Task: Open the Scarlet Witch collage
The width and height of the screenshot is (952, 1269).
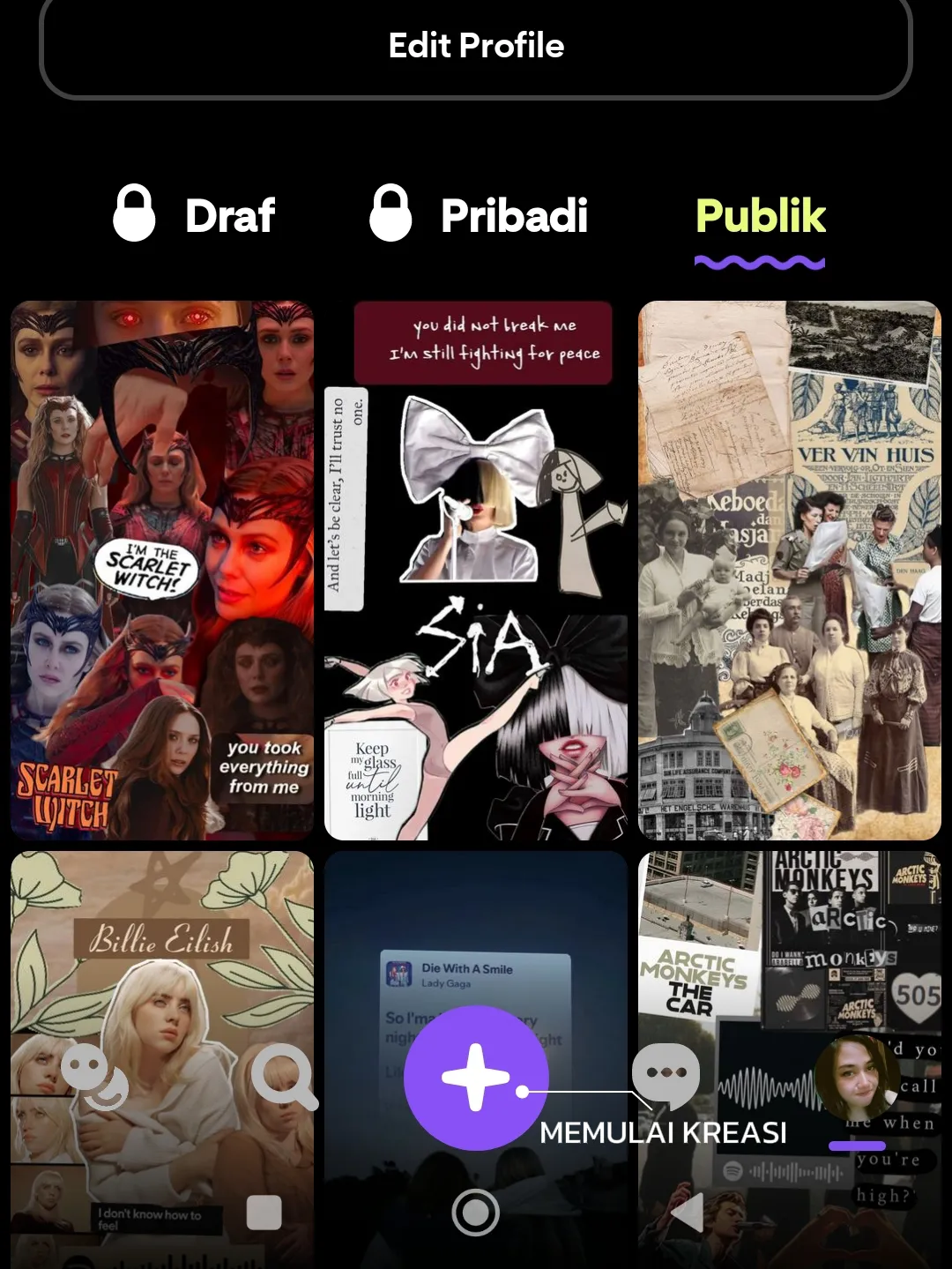Action: click(162, 570)
